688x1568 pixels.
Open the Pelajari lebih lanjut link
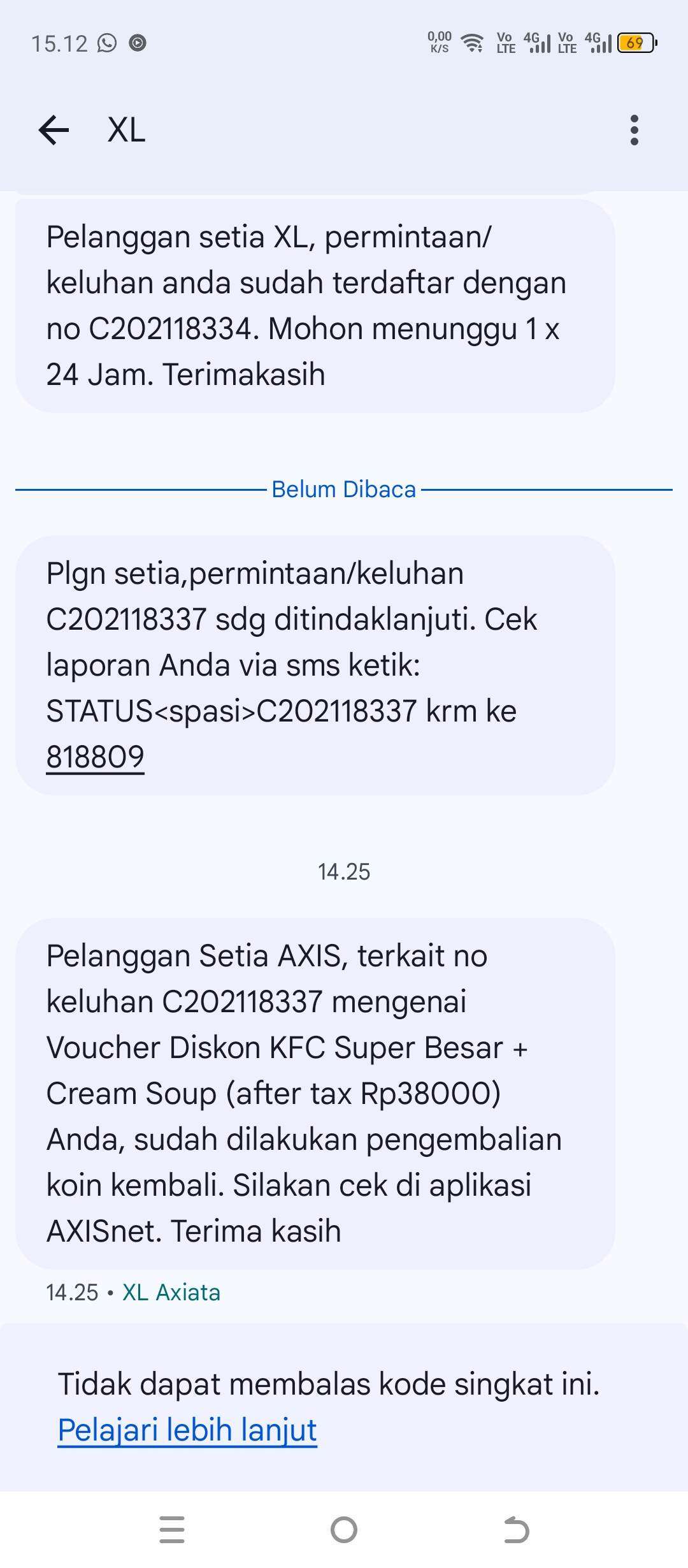[x=187, y=1429]
